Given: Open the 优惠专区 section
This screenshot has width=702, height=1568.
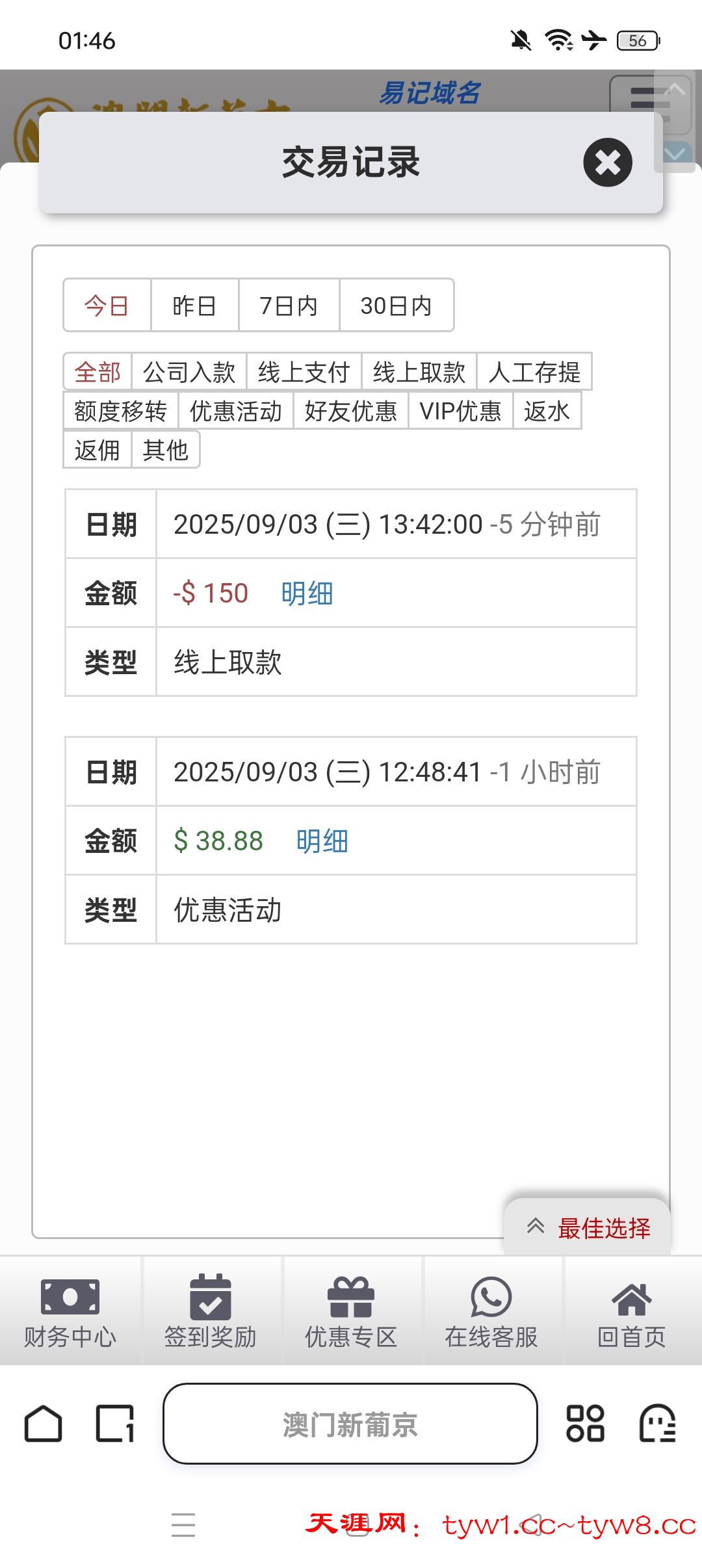Looking at the screenshot, I should (x=351, y=1311).
